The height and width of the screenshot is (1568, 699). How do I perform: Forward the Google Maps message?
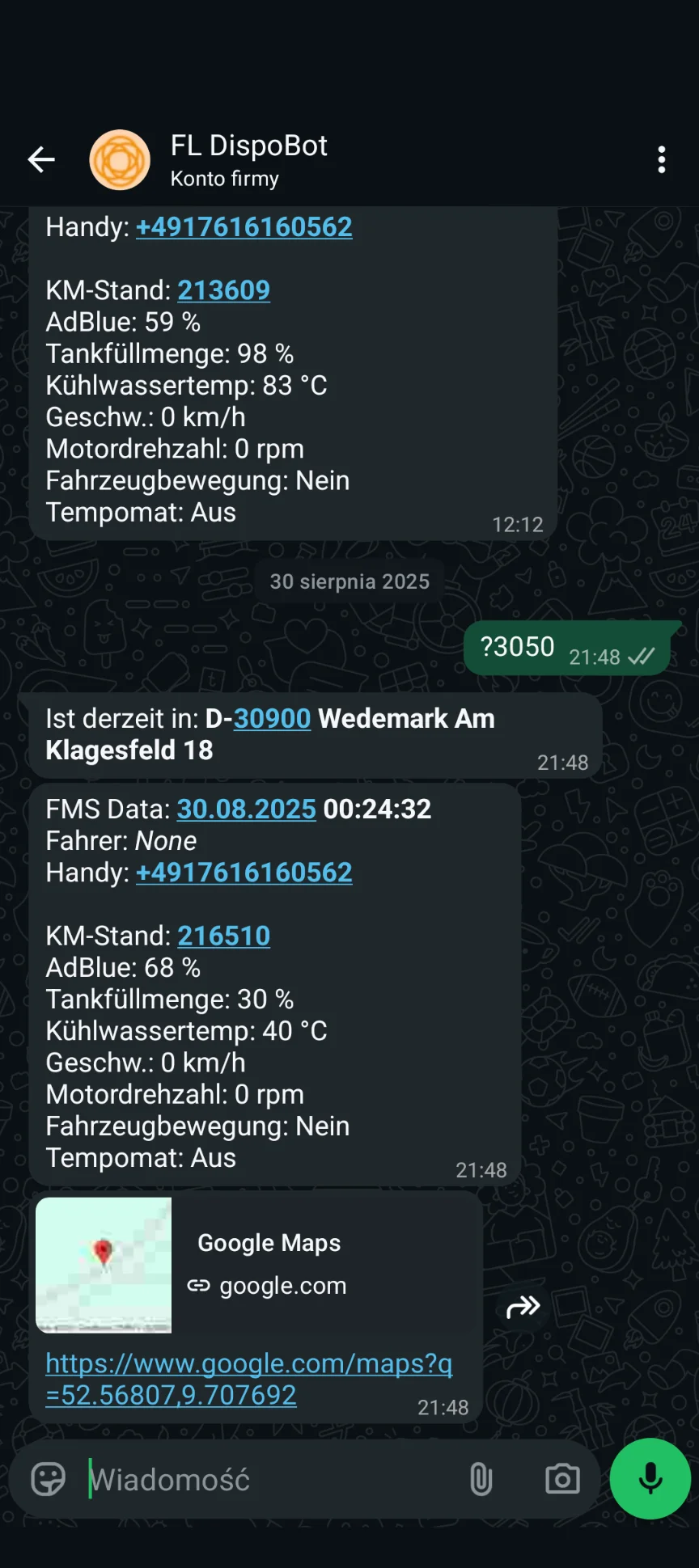click(522, 1305)
